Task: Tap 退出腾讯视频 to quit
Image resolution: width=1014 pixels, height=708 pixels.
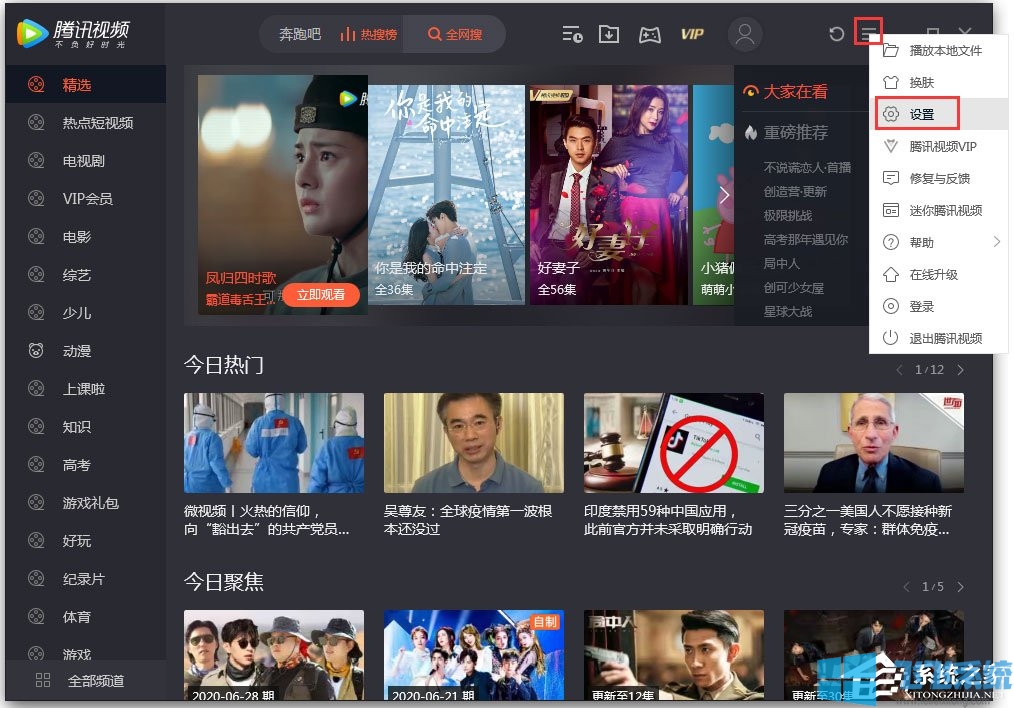Action: (944, 339)
